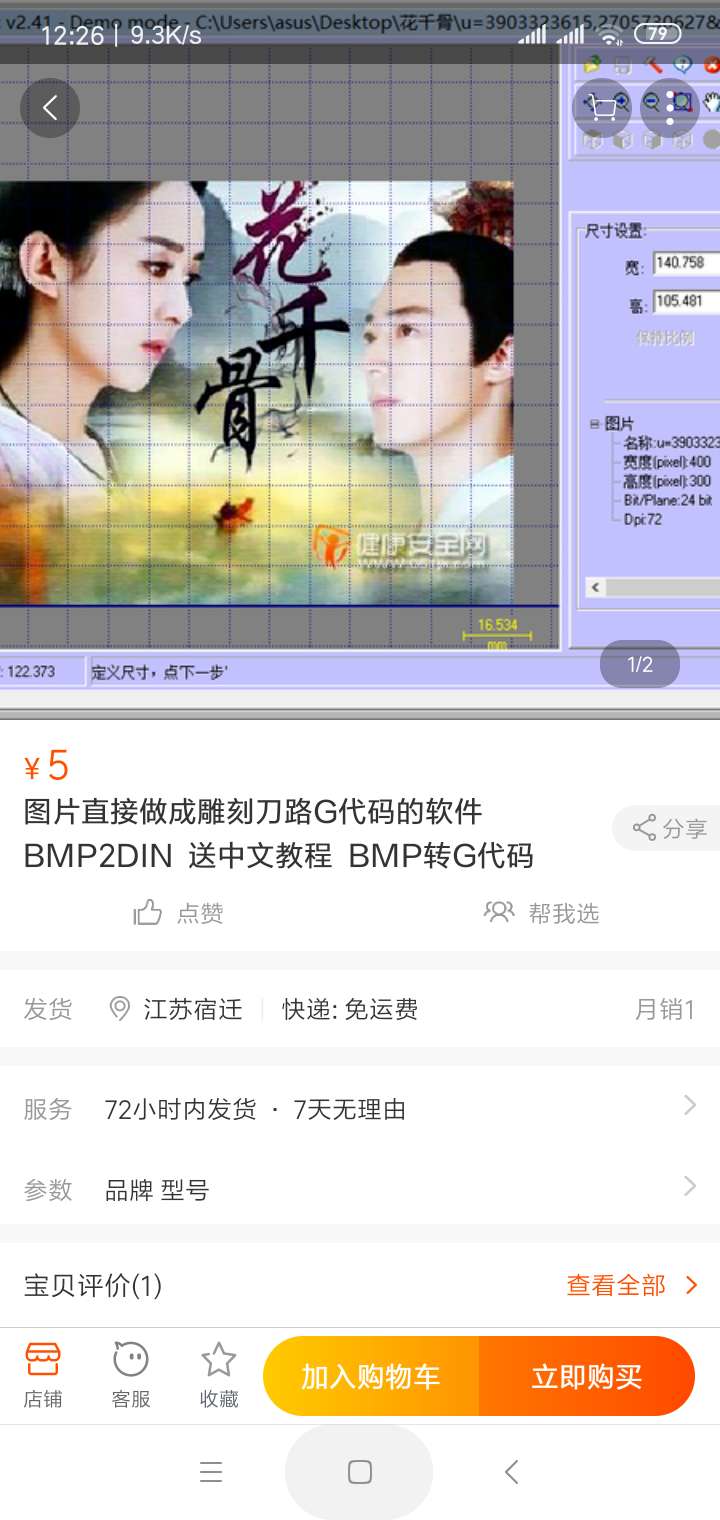The width and height of the screenshot is (720, 1520).
Task: Open the 服务 details row
Action: (x=360, y=1109)
